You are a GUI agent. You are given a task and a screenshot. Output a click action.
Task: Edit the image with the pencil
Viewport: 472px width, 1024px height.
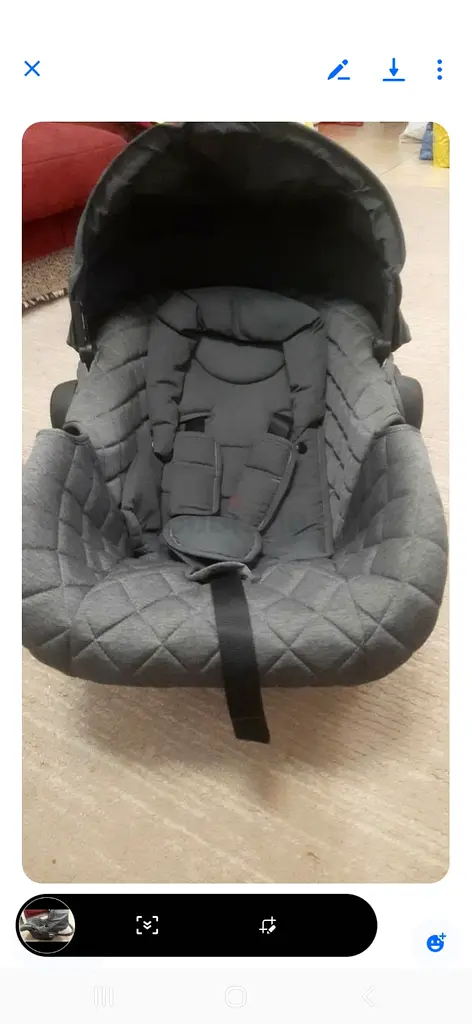(339, 69)
